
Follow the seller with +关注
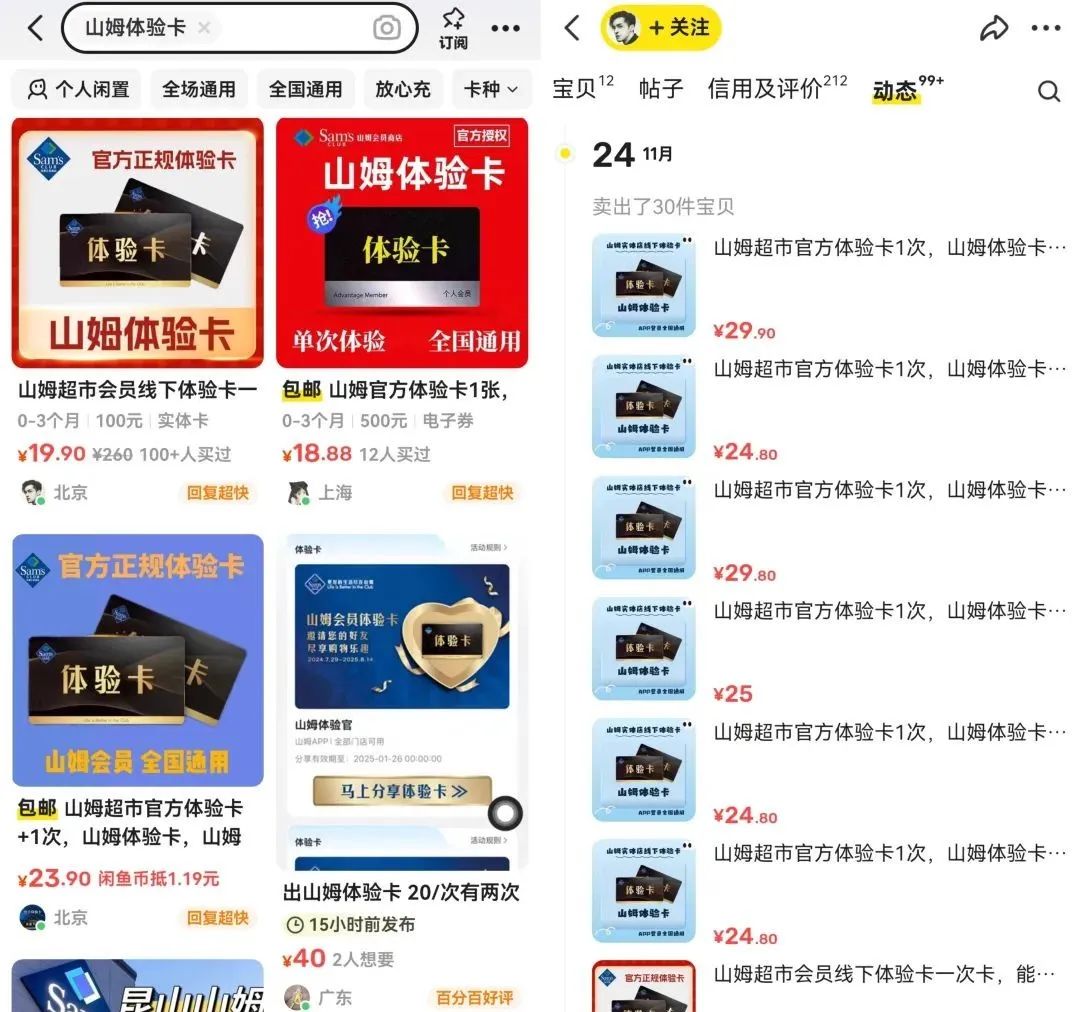click(660, 28)
